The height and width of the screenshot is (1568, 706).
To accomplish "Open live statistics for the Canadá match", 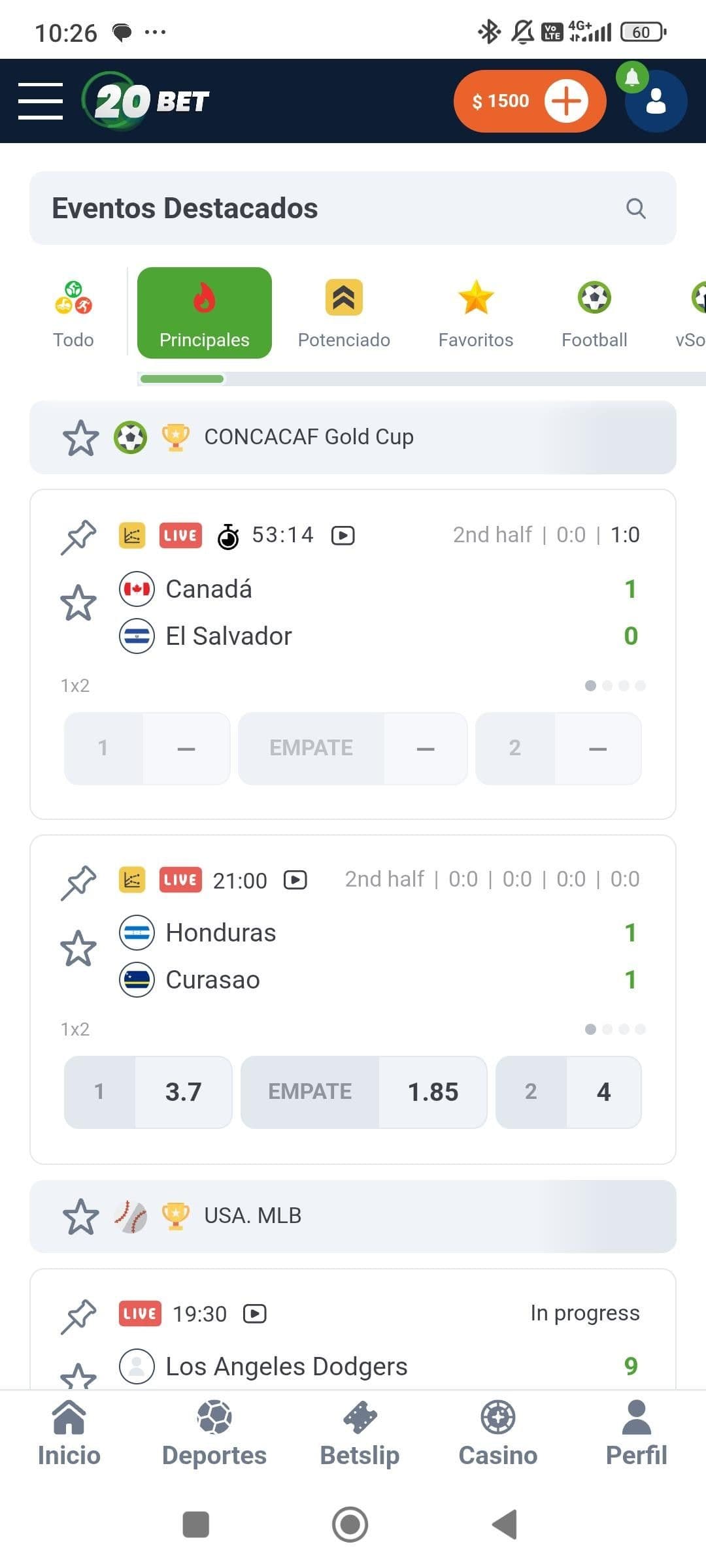I will [131, 534].
